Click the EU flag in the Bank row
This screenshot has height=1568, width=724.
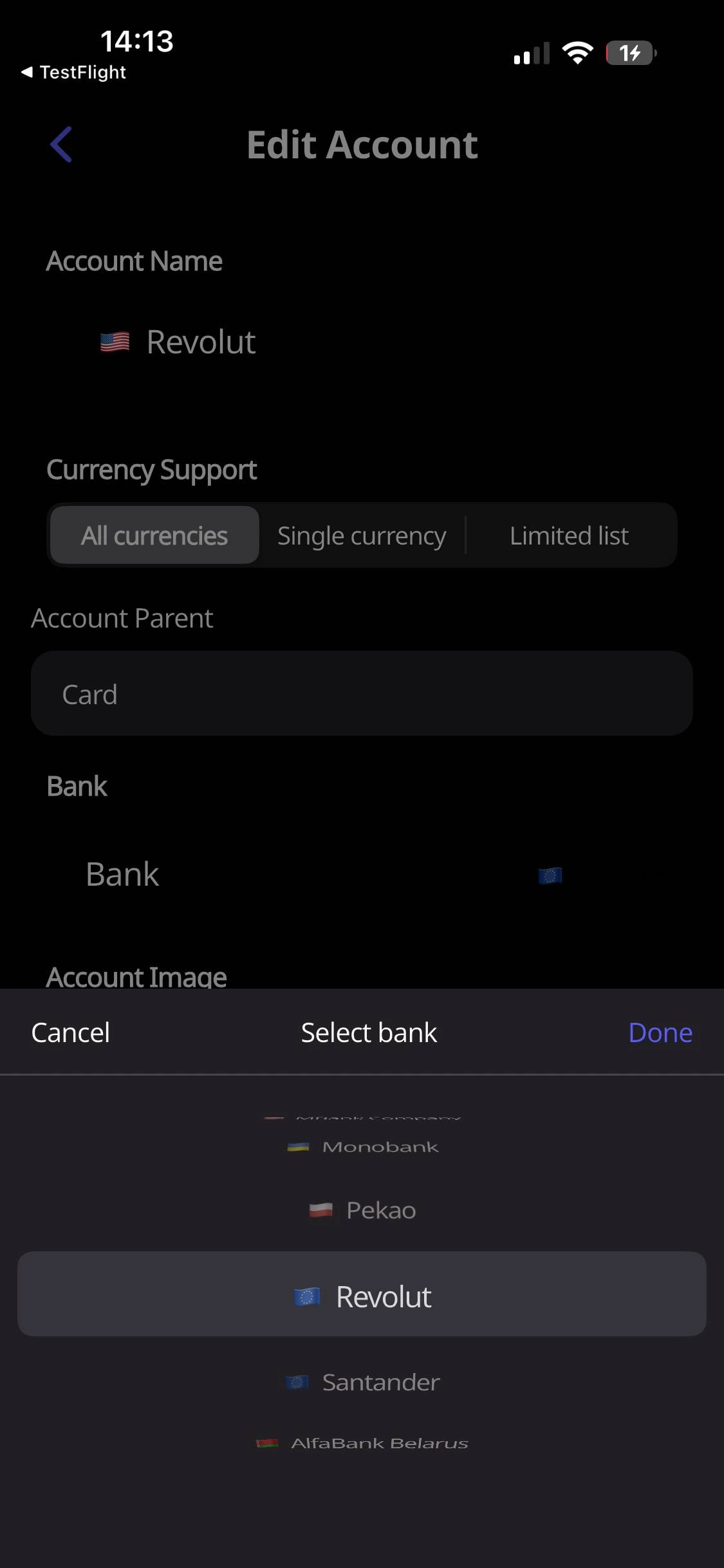pos(550,874)
